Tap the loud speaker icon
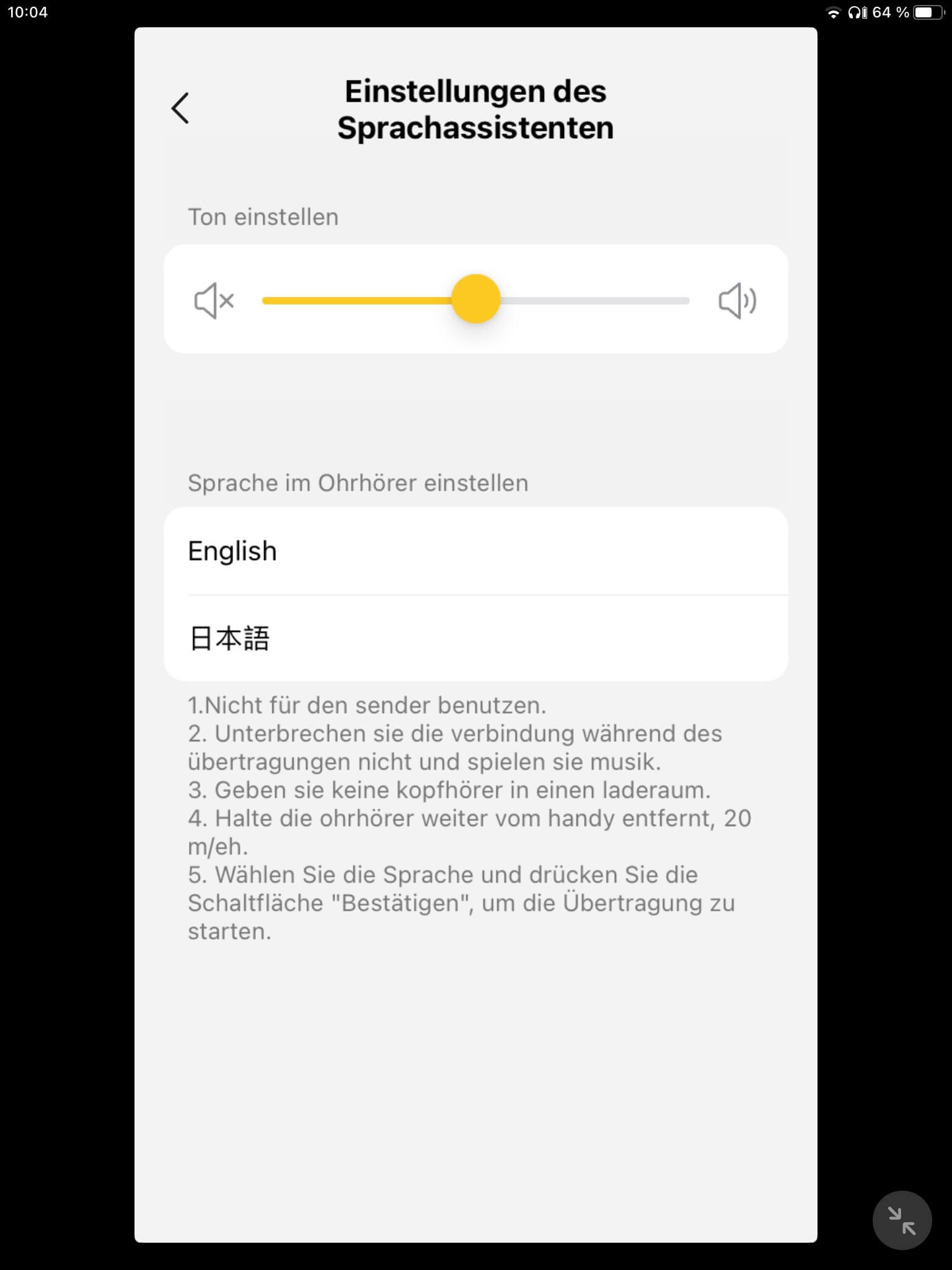The width and height of the screenshot is (952, 1270). point(737,301)
